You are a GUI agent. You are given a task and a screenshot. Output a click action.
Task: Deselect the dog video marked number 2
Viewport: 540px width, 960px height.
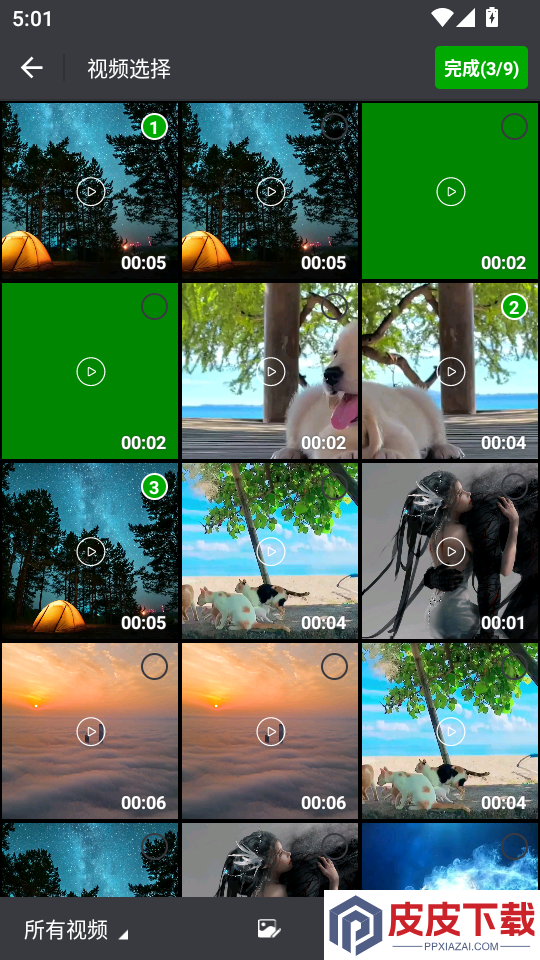point(514,307)
